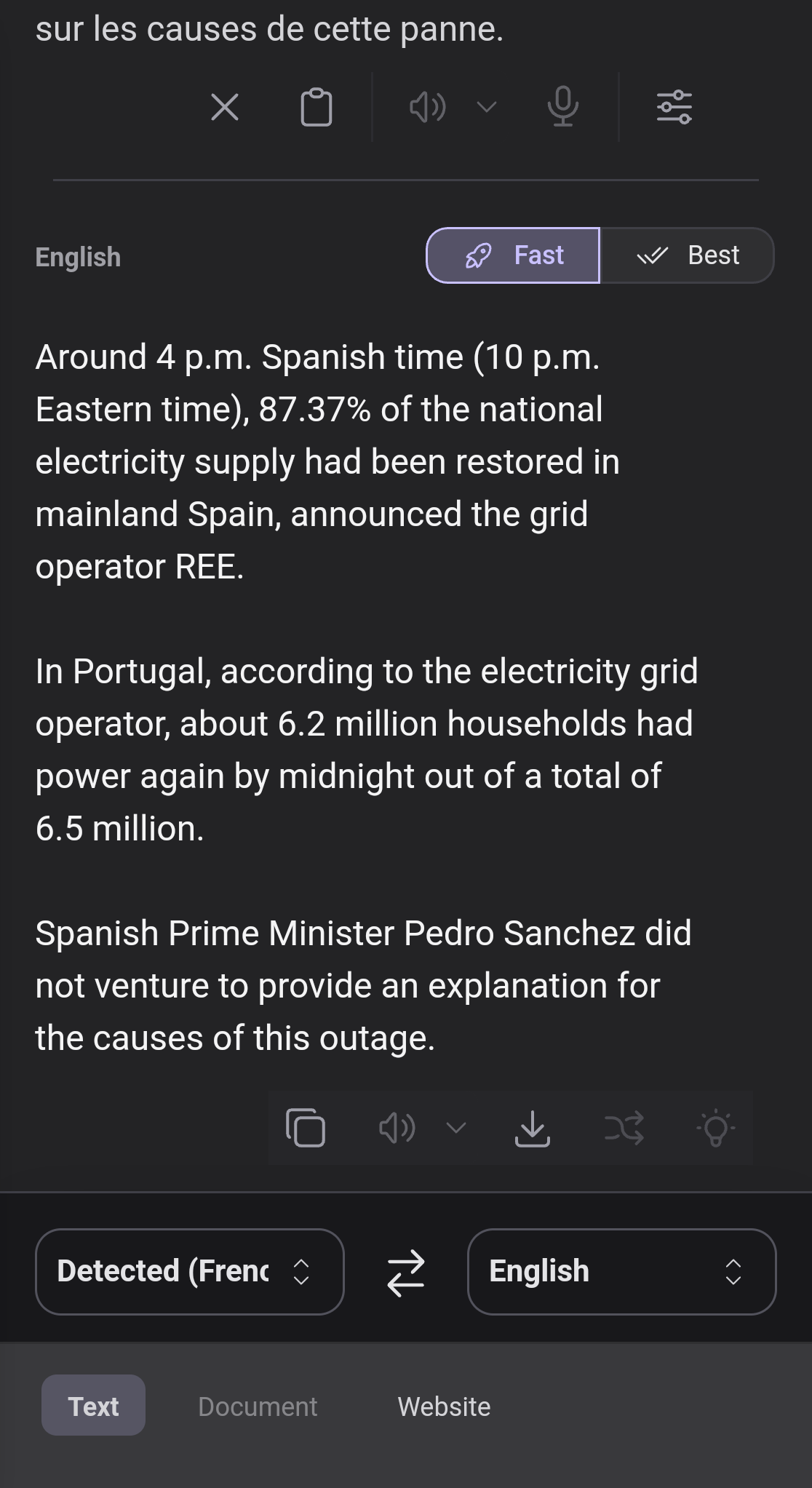Expand source audio options chevron
Screen dimensions: 812x1488
click(x=487, y=108)
